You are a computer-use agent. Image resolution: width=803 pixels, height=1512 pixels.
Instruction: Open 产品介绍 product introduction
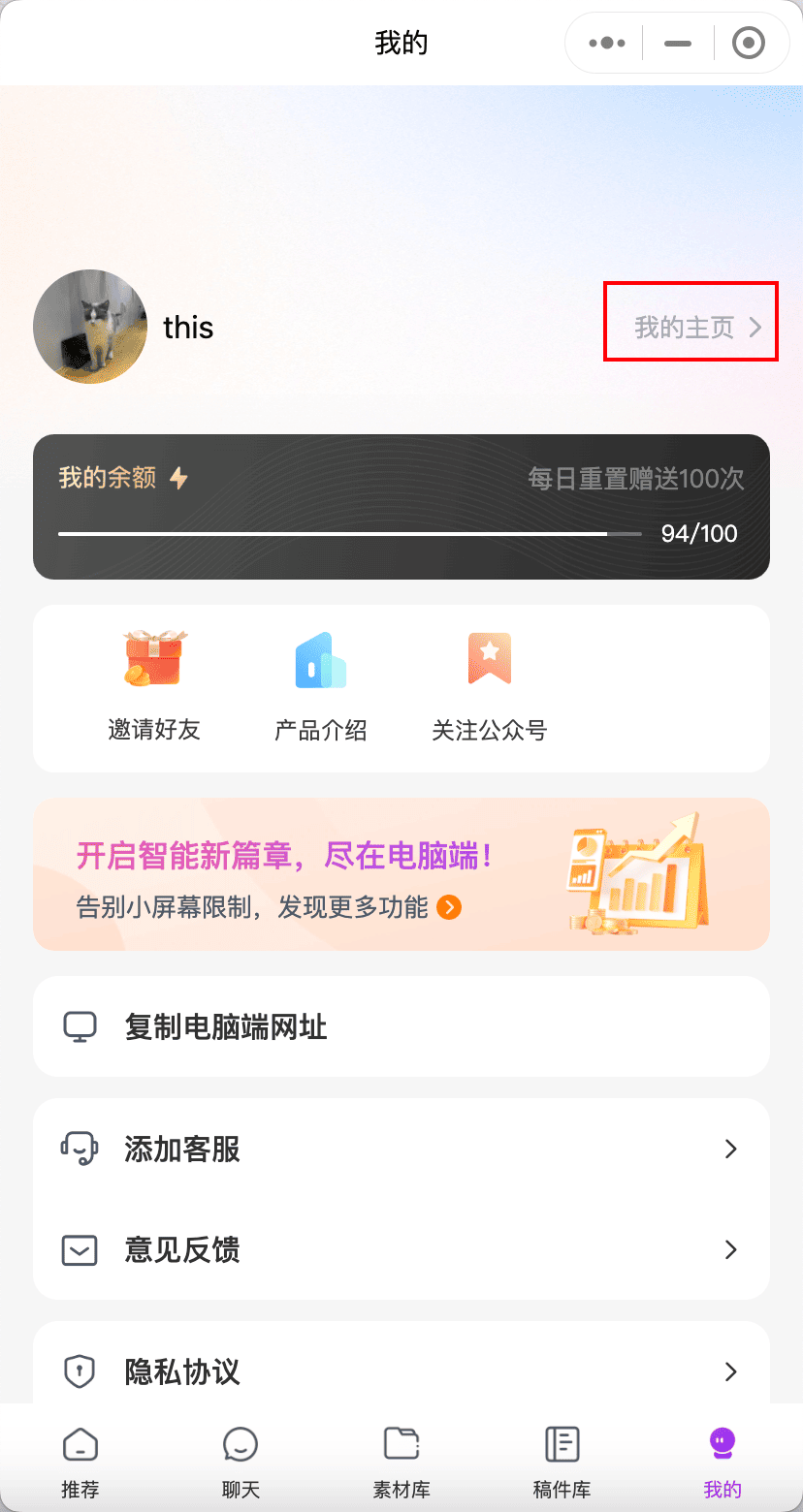tap(321, 685)
